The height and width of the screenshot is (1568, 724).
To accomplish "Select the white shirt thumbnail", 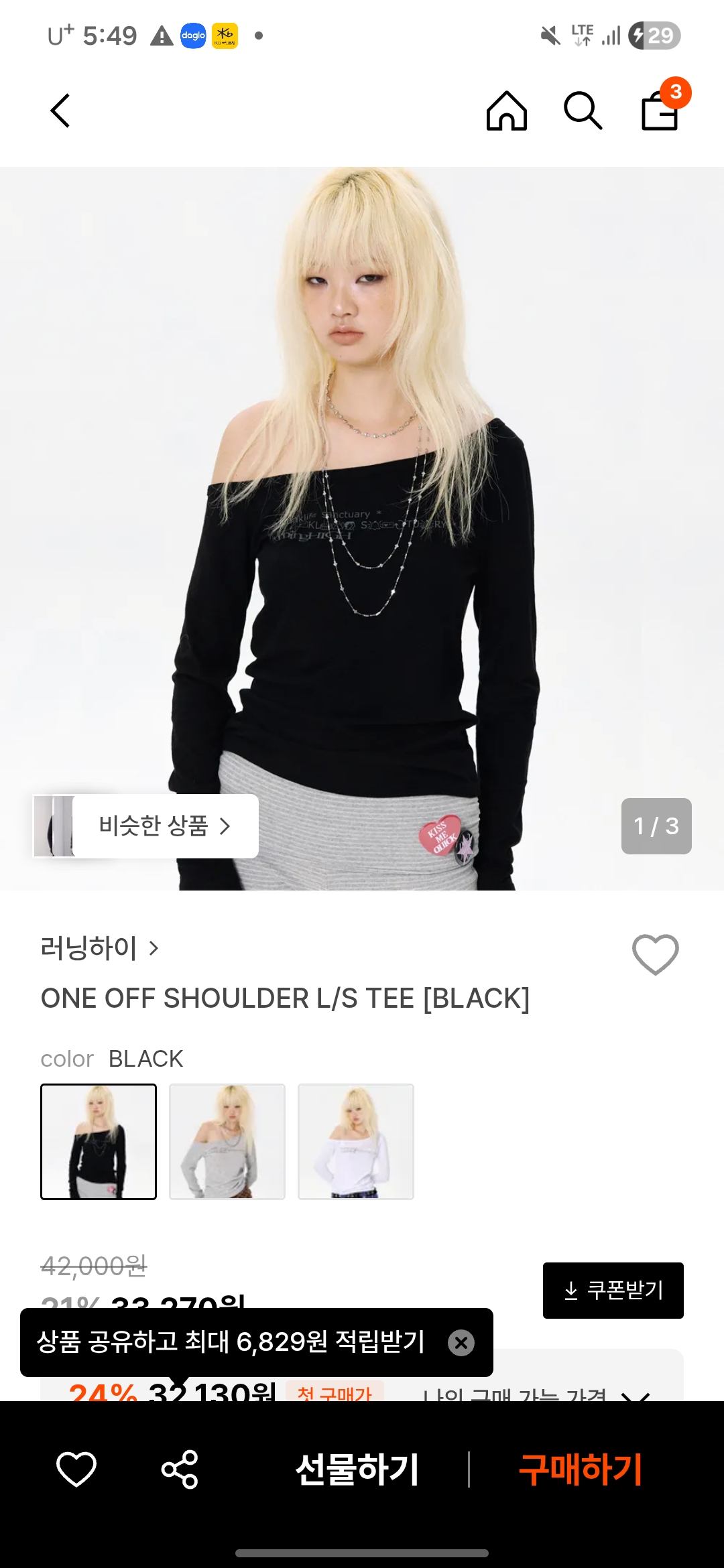I will 356,1141.
